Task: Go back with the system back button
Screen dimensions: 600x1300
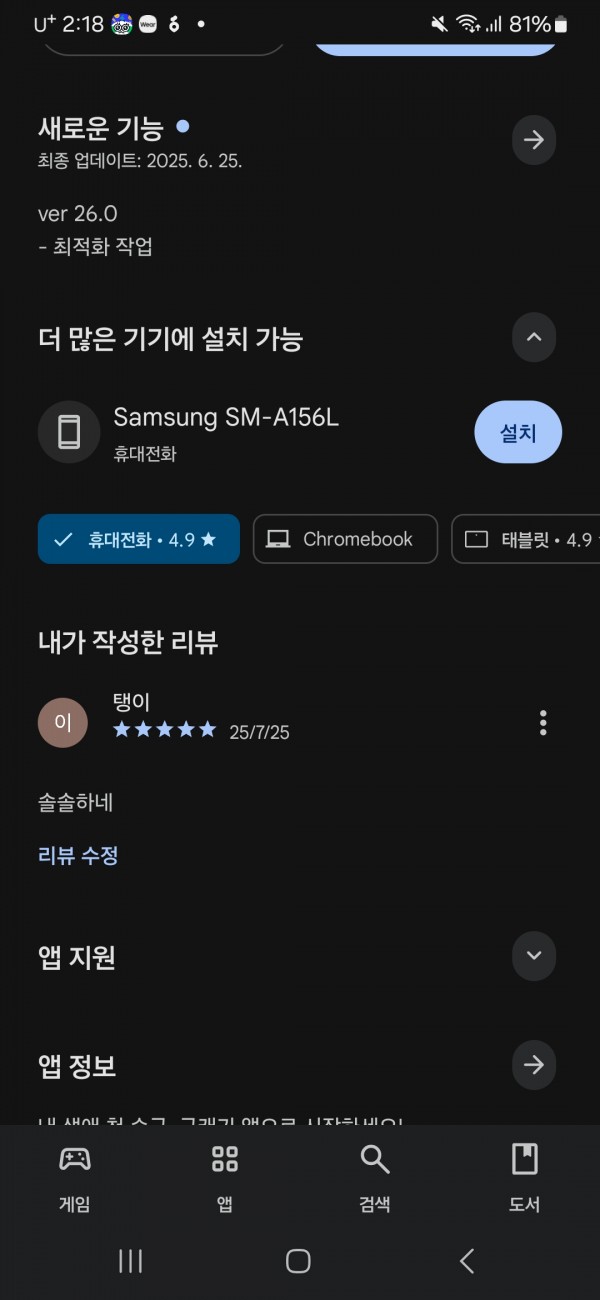Action: (x=467, y=1262)
